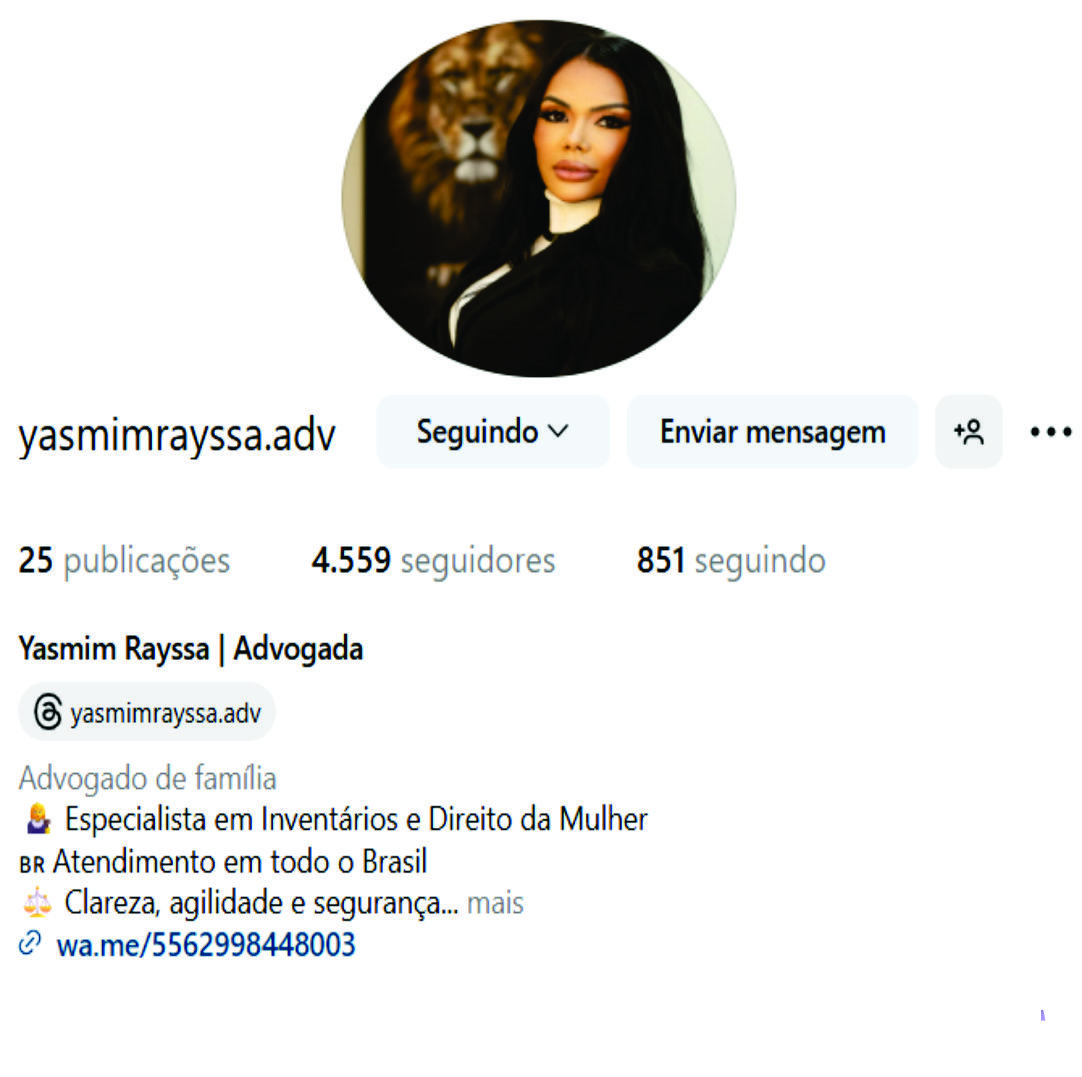The width and height of the screenshot is (1082, 1077).
Task: View the 4.559 seguidores list
Action: pyautogui.click(x=433, y=561)
